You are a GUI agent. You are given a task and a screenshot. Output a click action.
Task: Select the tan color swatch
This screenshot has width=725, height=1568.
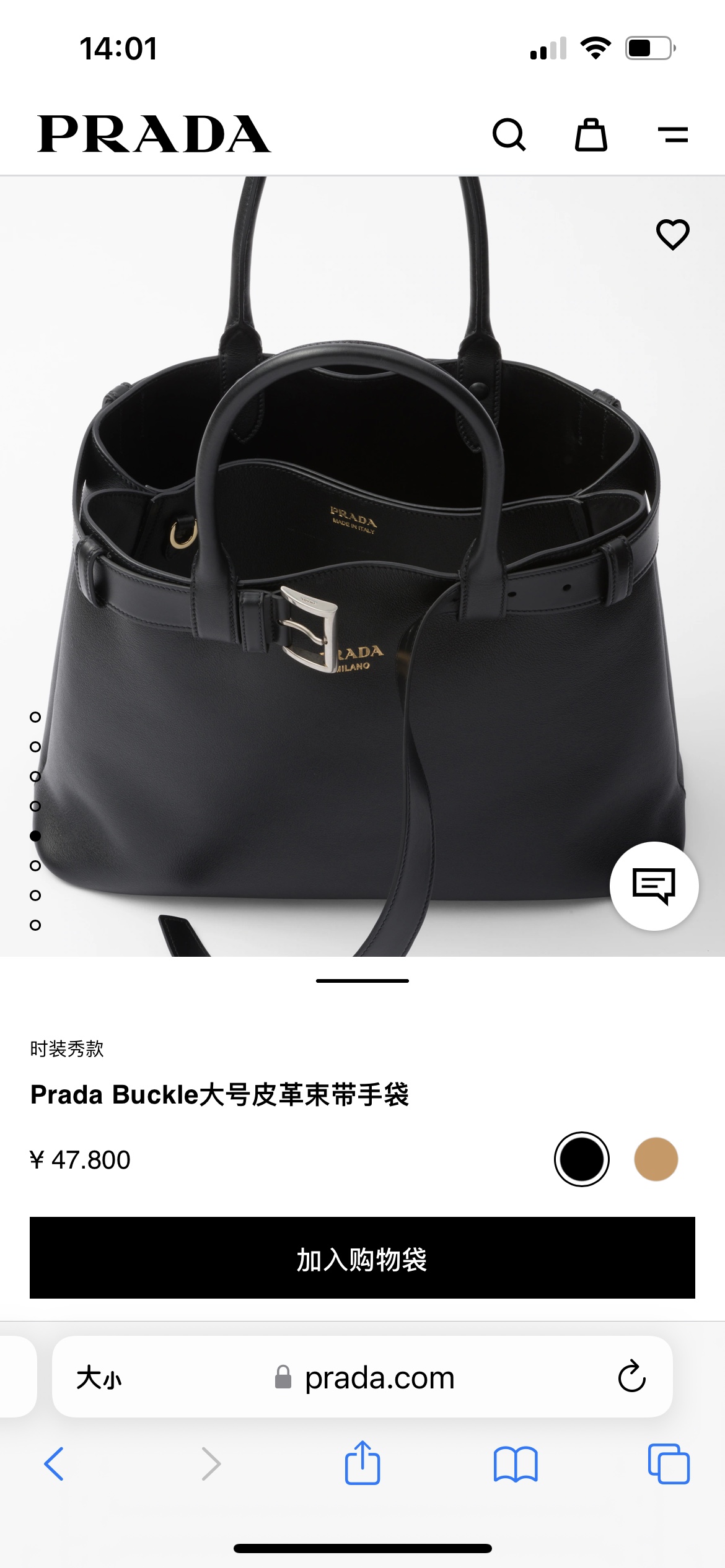656,1159
